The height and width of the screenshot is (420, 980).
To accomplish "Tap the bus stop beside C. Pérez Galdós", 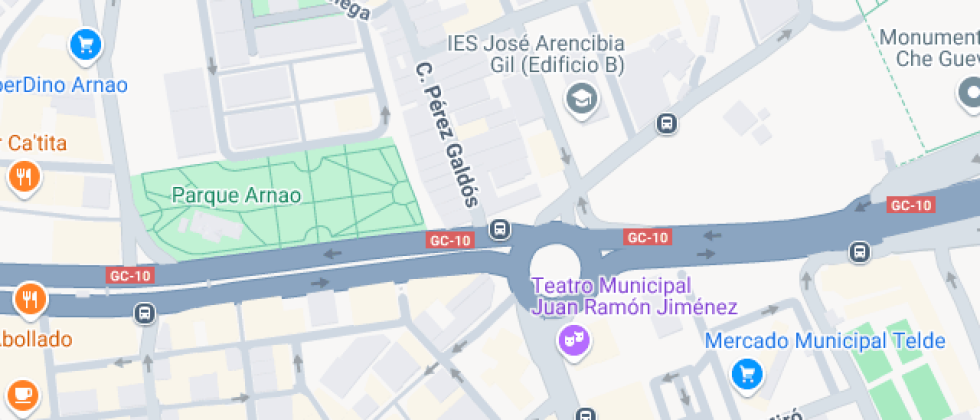I will coord(499,230).
